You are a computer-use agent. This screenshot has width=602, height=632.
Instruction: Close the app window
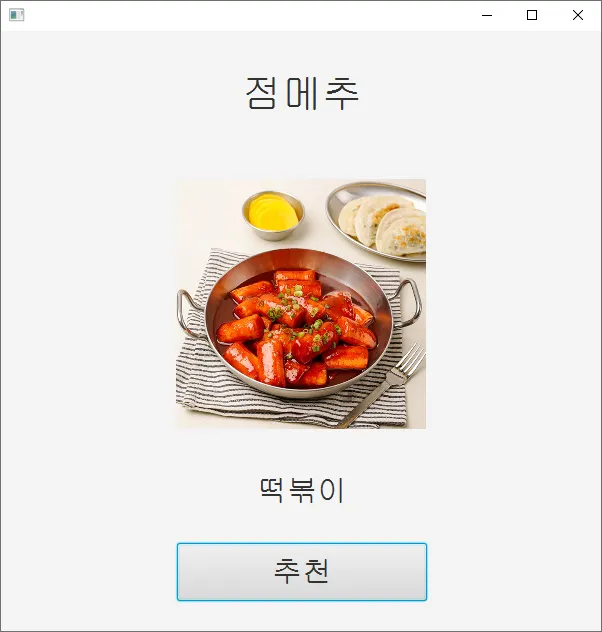[578, 15]
